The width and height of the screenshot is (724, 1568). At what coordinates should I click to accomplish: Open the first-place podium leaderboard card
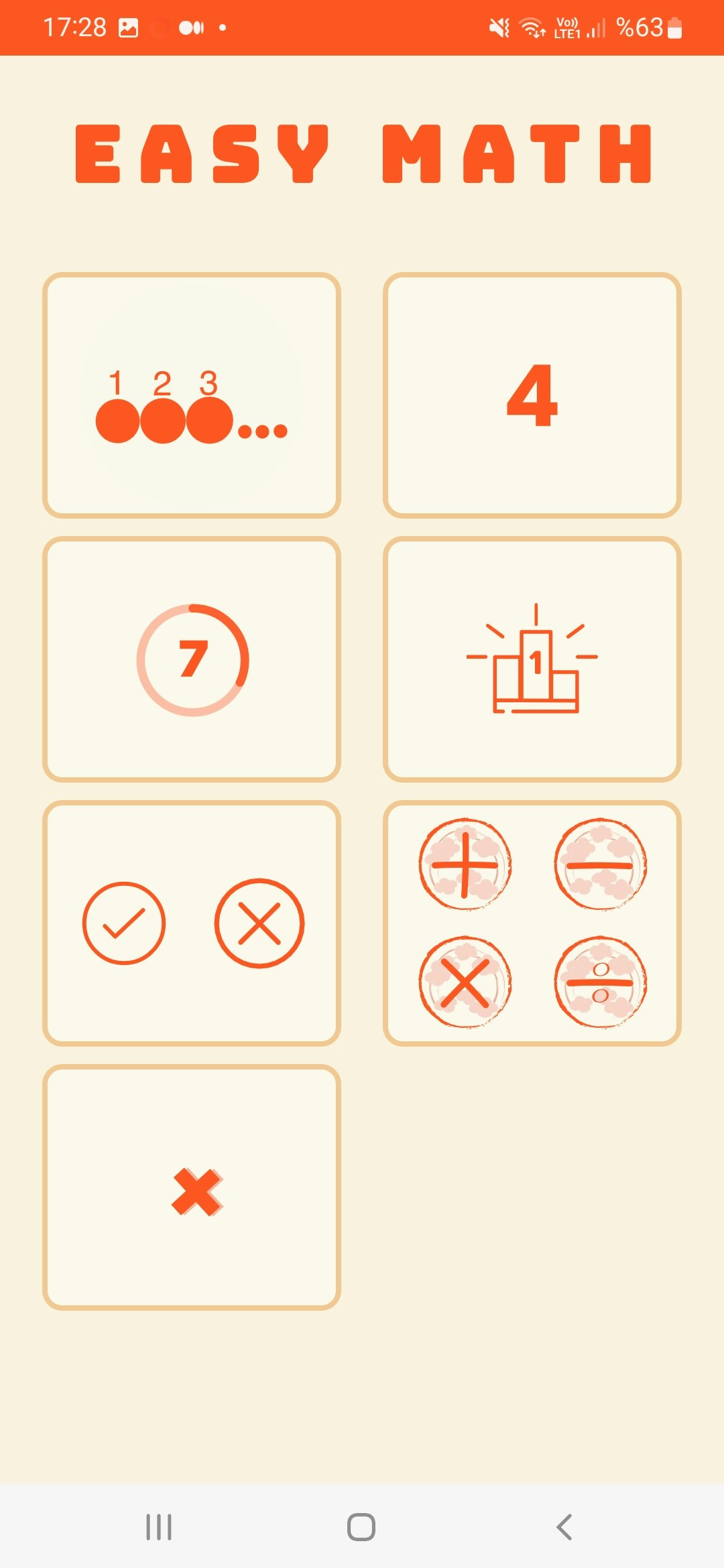532,659
